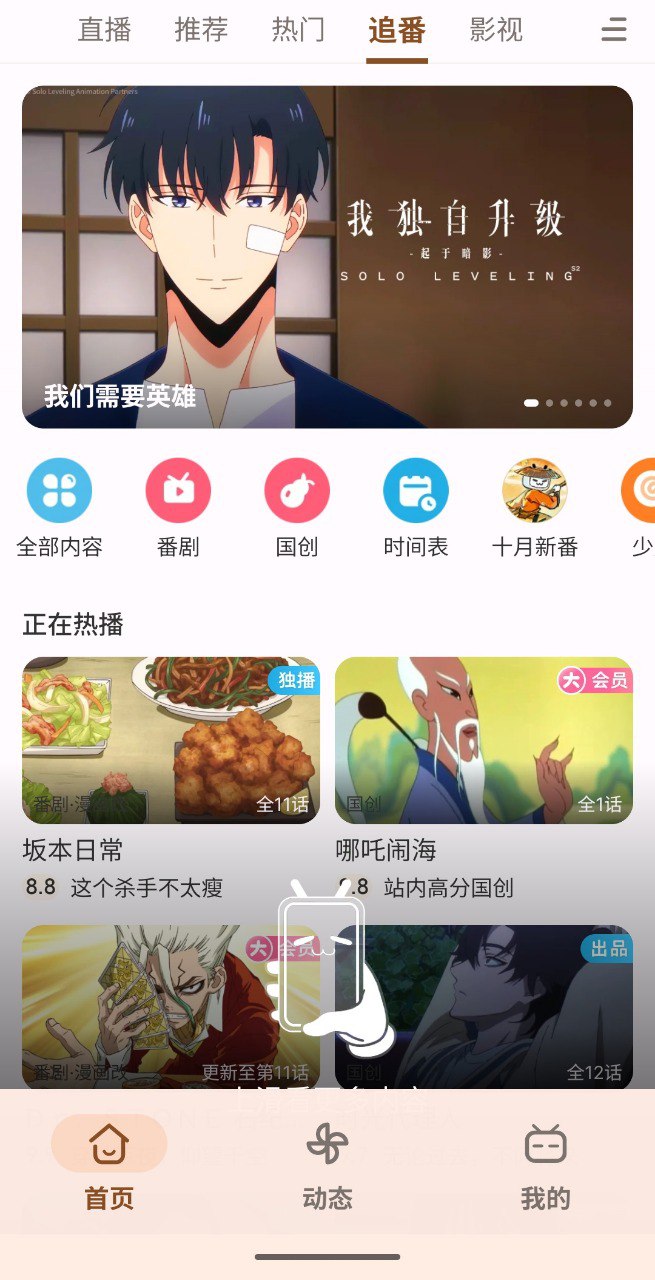The width and height of the screenshot is (655, 1280).
Task: Select the 影视 tab
Action: [x=496, y=30]
